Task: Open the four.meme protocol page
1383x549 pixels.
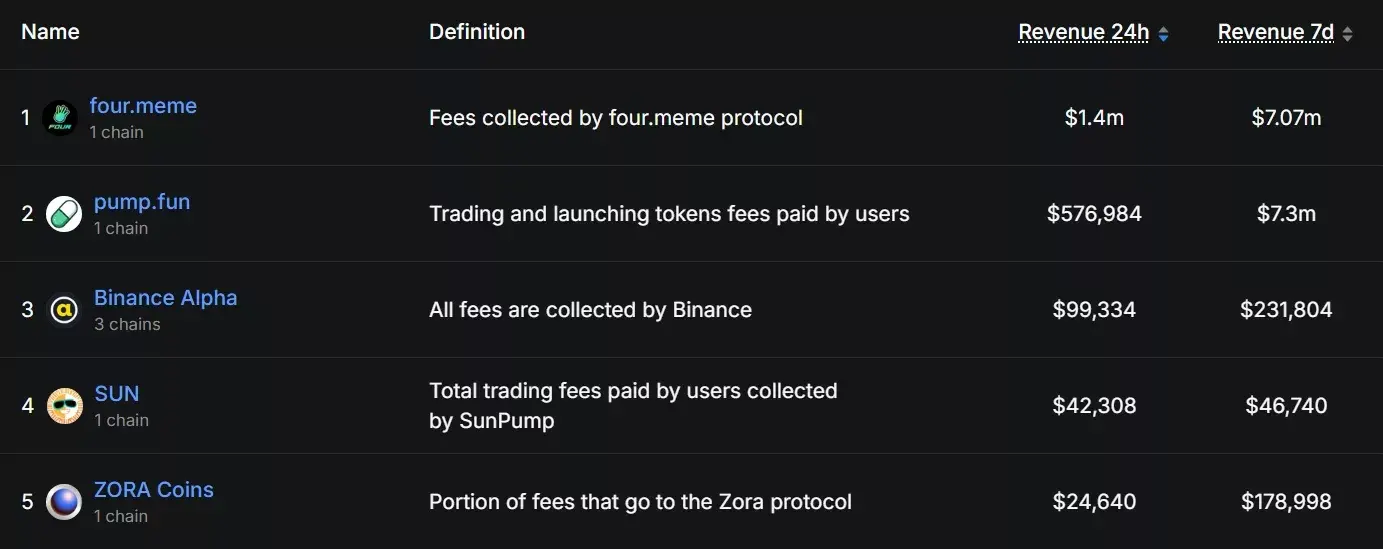Action: click(x=143, y=106)
